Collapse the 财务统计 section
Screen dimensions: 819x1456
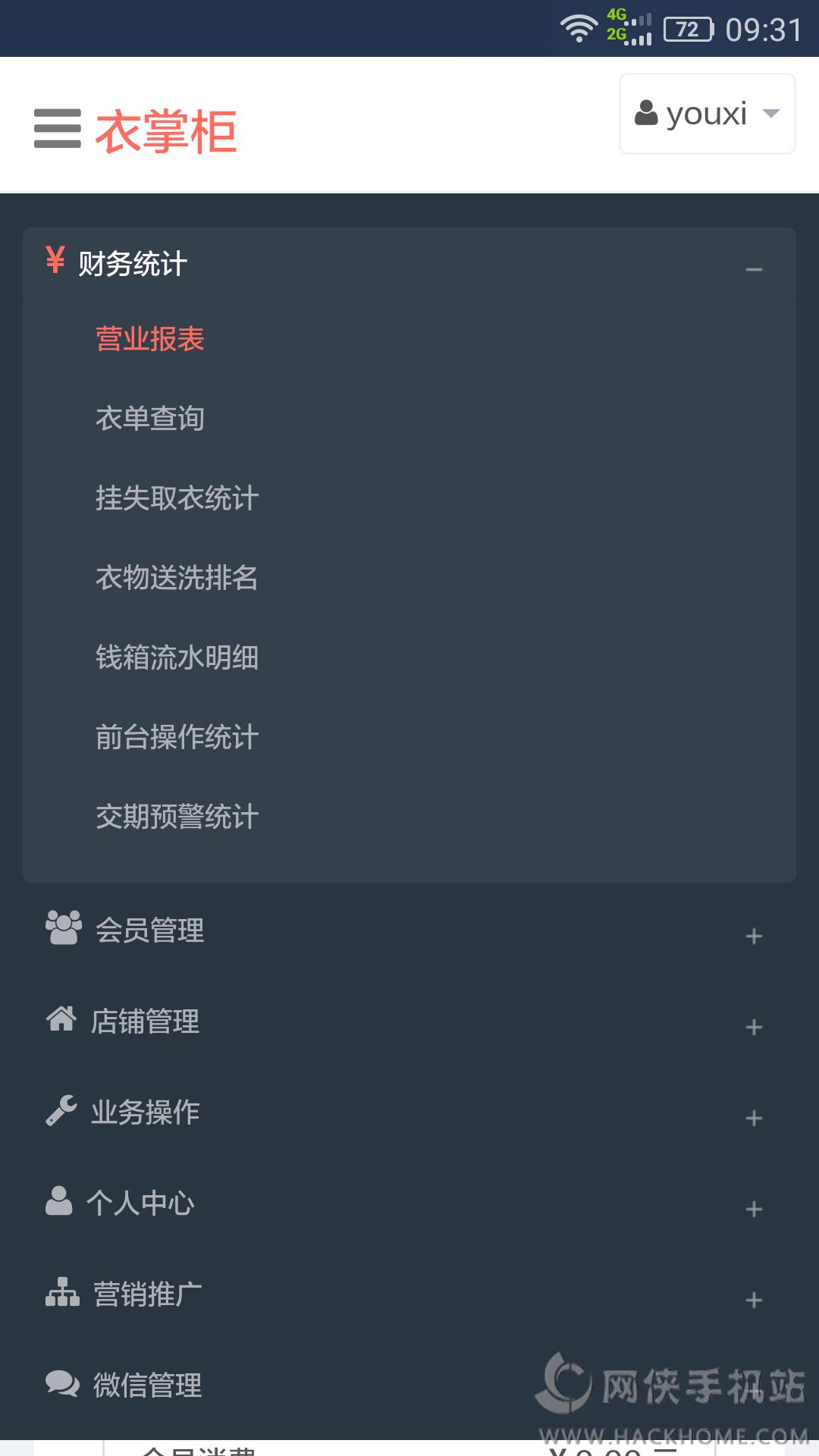pyautogui.click(x=409, y=265)
